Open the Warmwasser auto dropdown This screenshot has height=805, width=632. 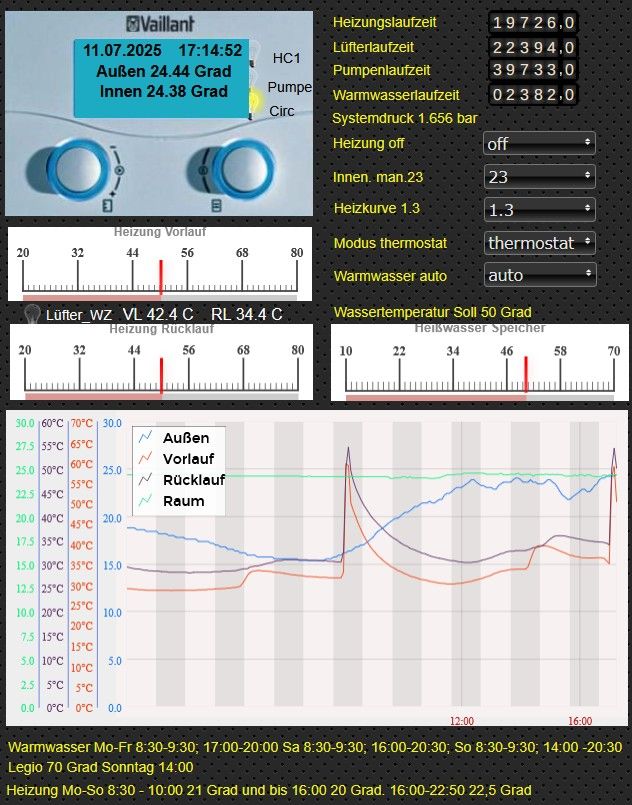tap(539, 274)
